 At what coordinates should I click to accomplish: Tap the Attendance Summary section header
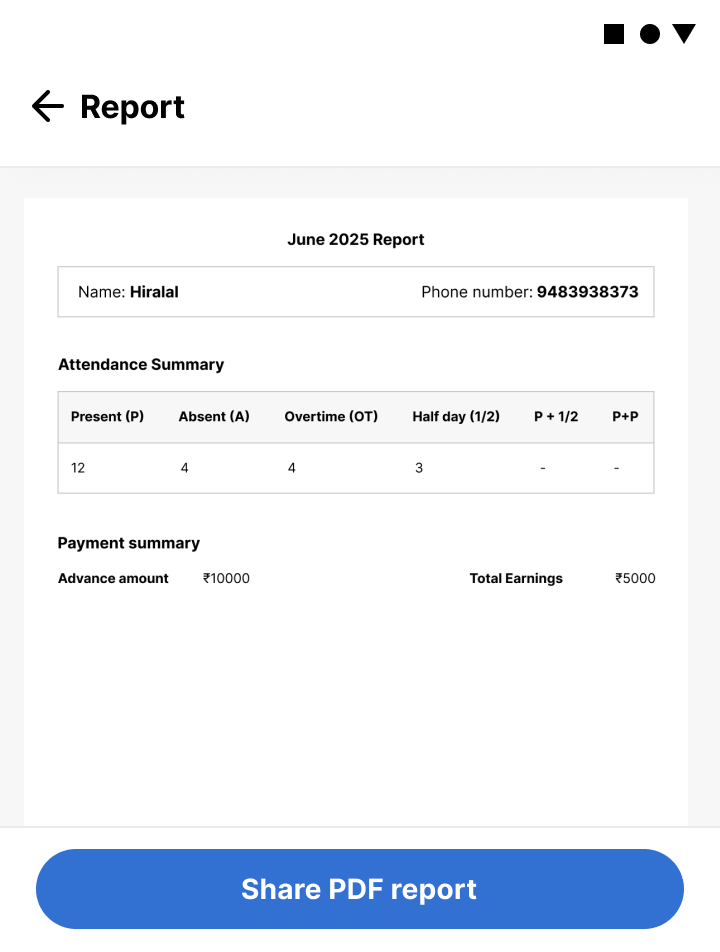141,364
